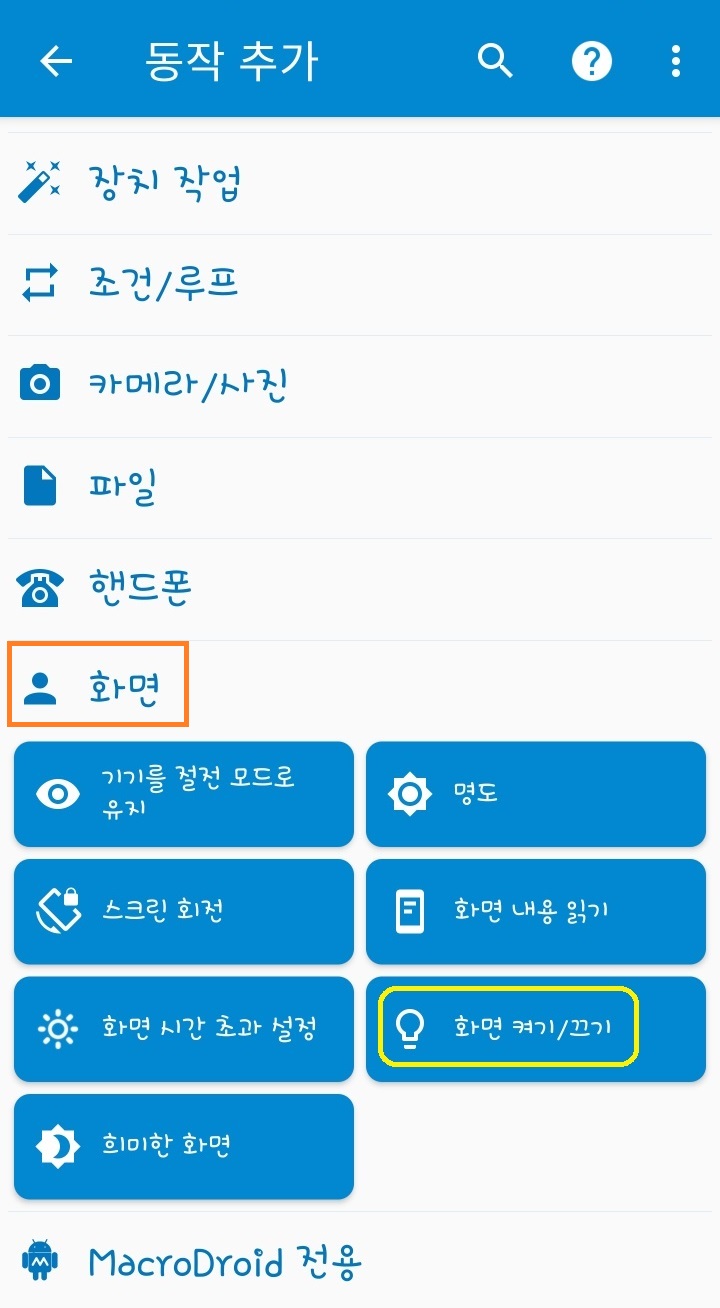Open the overflow menu
Viewport: 720px width, 1308px height.
(x=676, y=61)
